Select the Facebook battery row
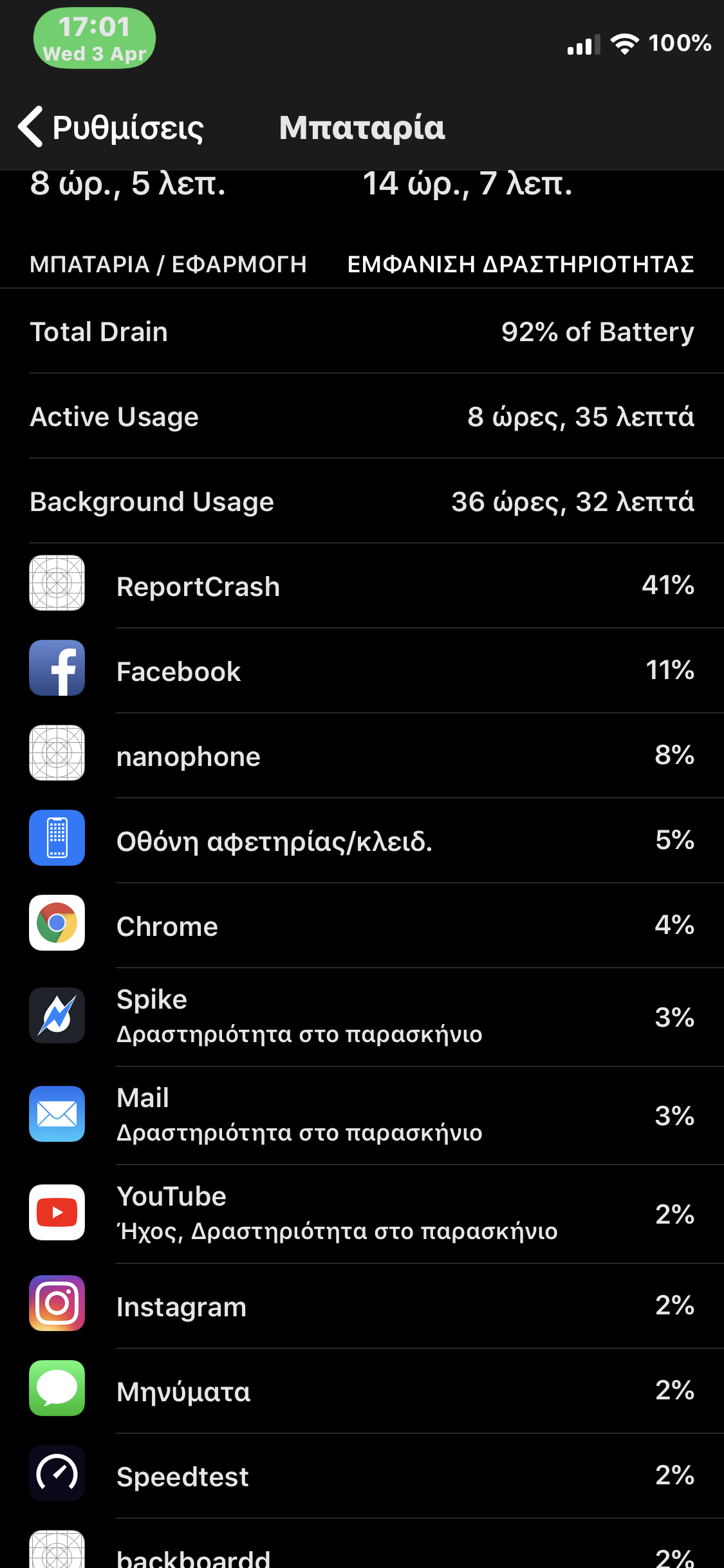 point(362,671)
